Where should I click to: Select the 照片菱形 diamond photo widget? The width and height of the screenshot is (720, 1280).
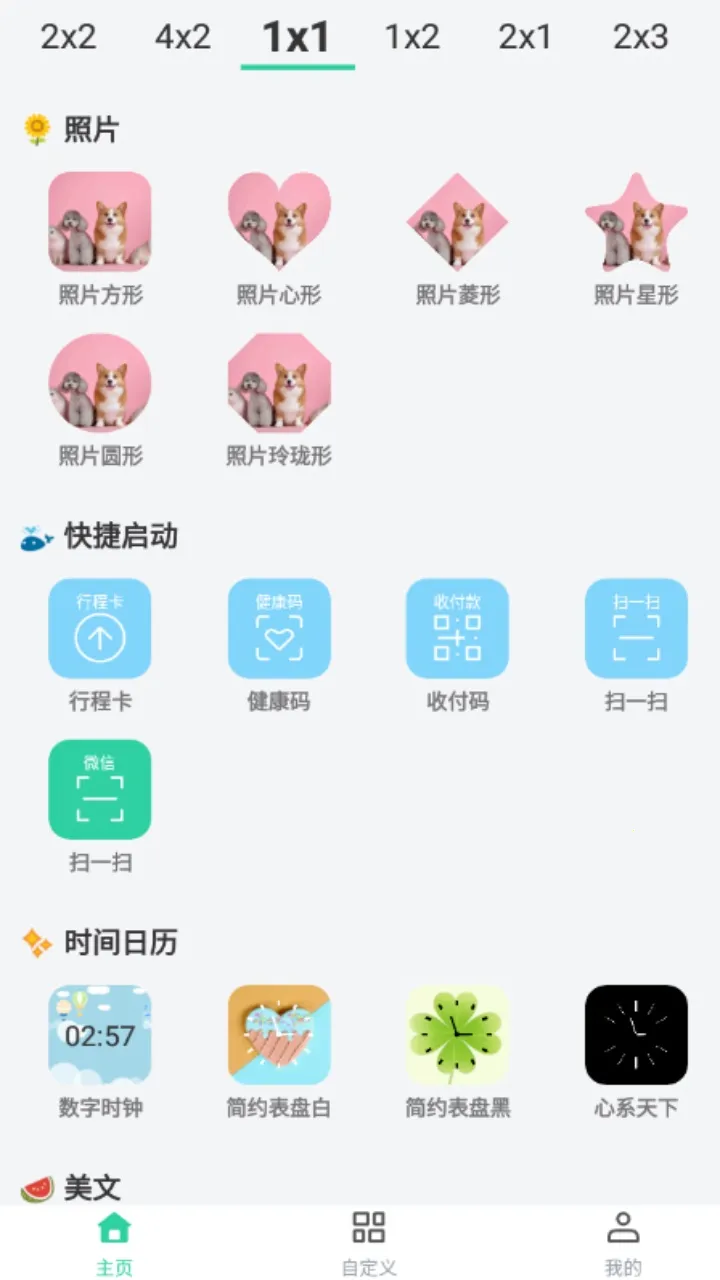pos(457,222)
